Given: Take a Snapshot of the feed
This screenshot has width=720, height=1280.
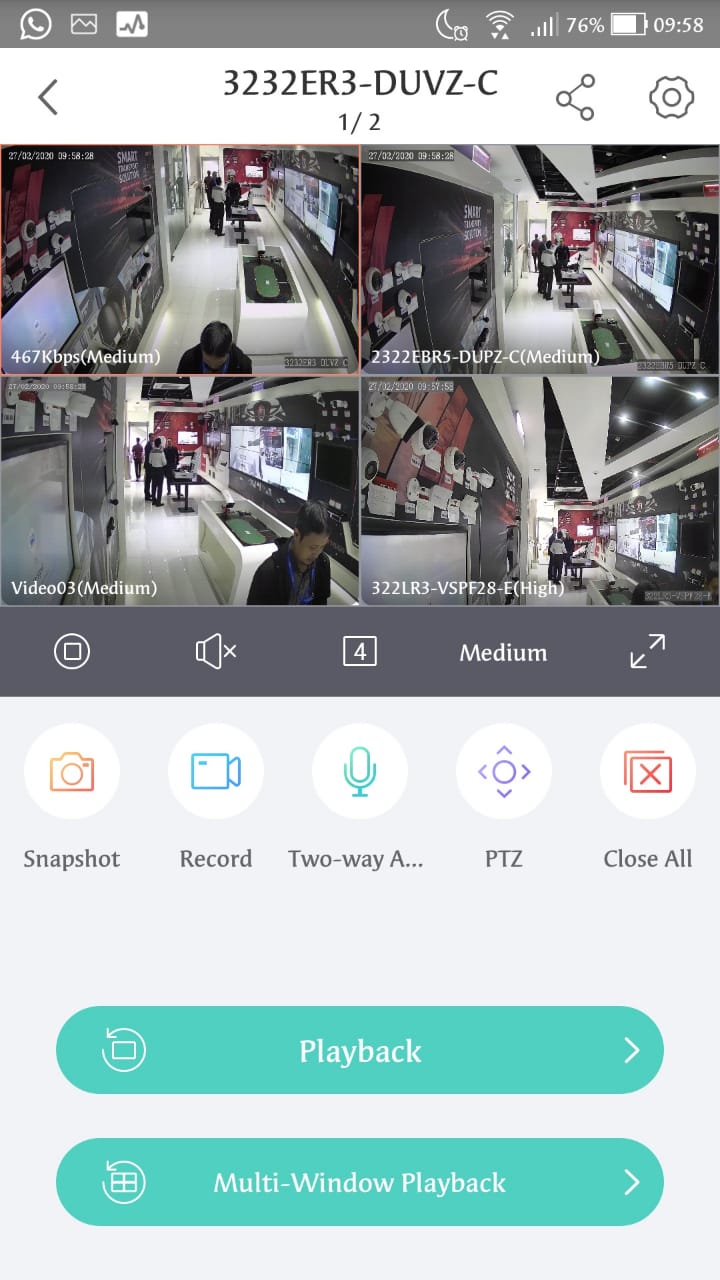Looking at the screenshot, I should [72, 772].
